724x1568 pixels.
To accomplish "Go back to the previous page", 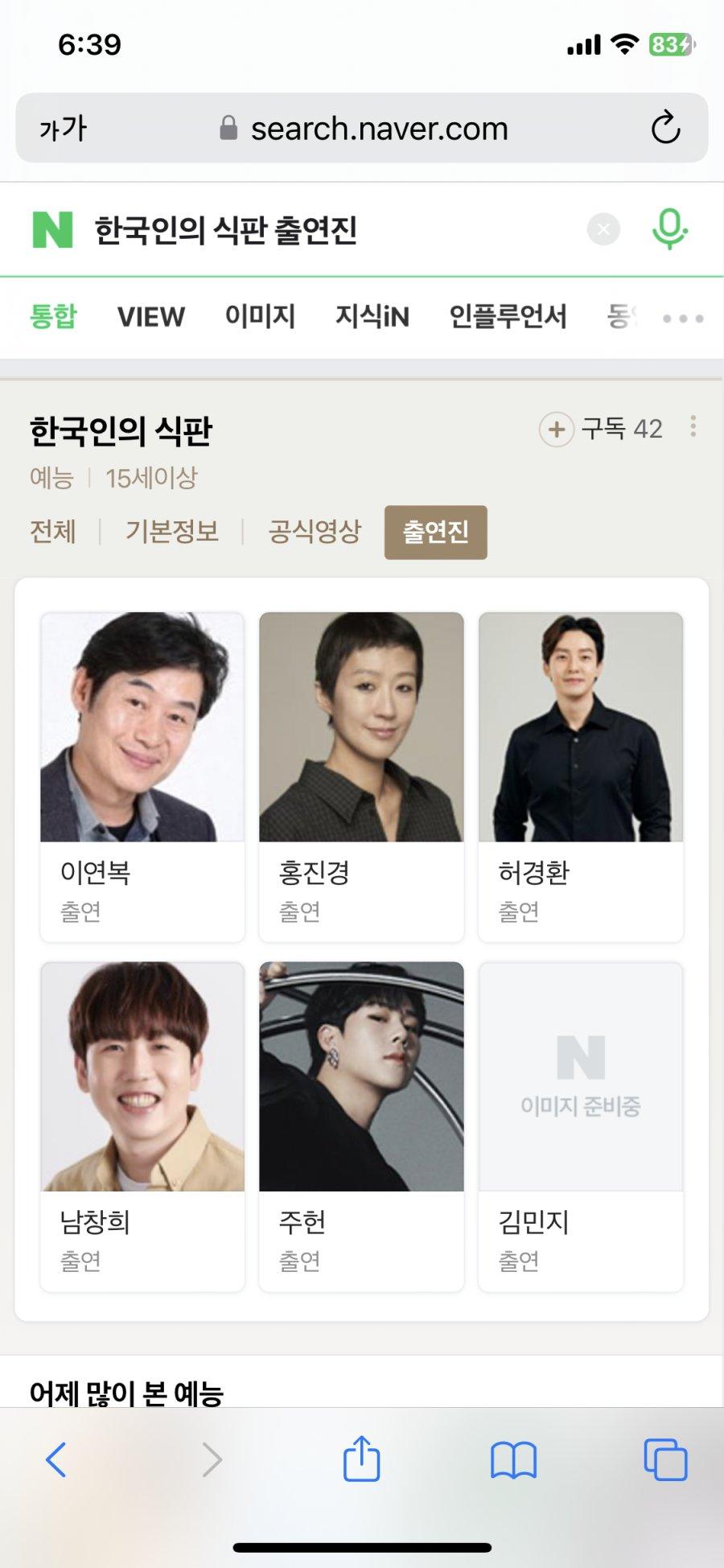I will tap(56, 1459).
